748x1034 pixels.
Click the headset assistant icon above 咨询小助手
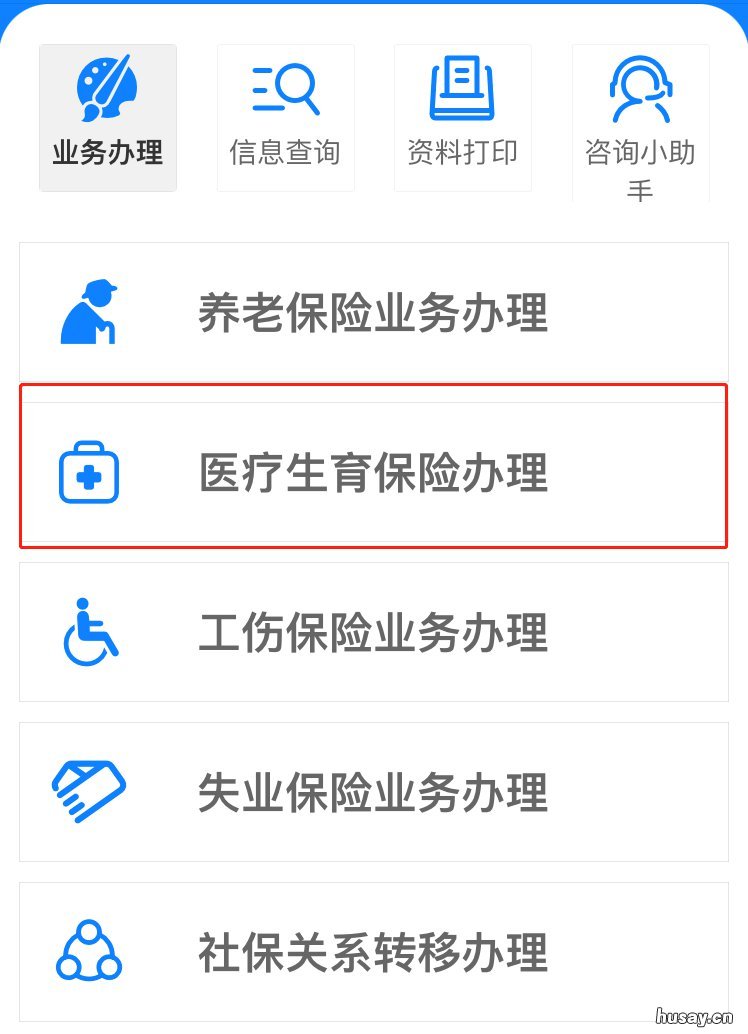pyautogui.click(x=640, y=88)
